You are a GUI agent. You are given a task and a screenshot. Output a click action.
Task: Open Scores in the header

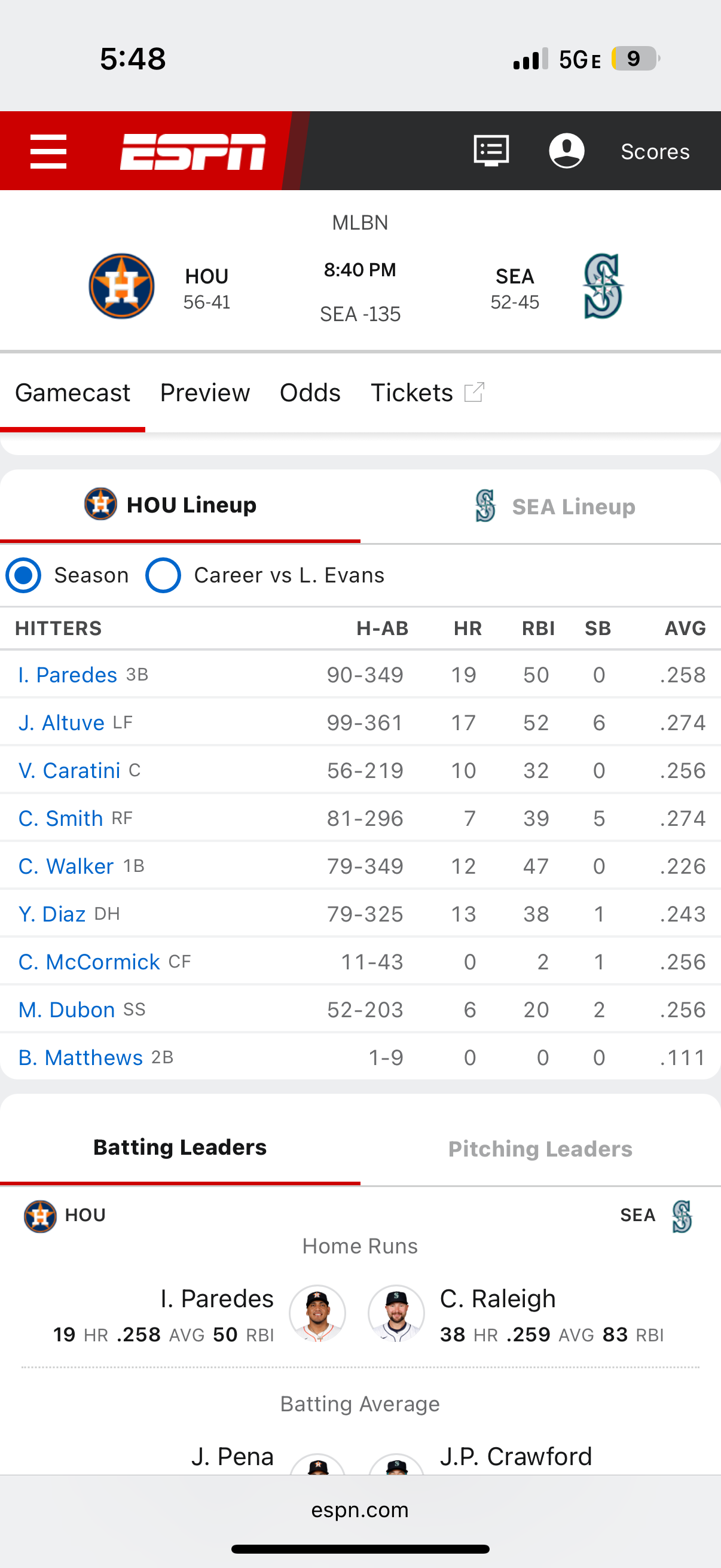(x=655, y=151)
